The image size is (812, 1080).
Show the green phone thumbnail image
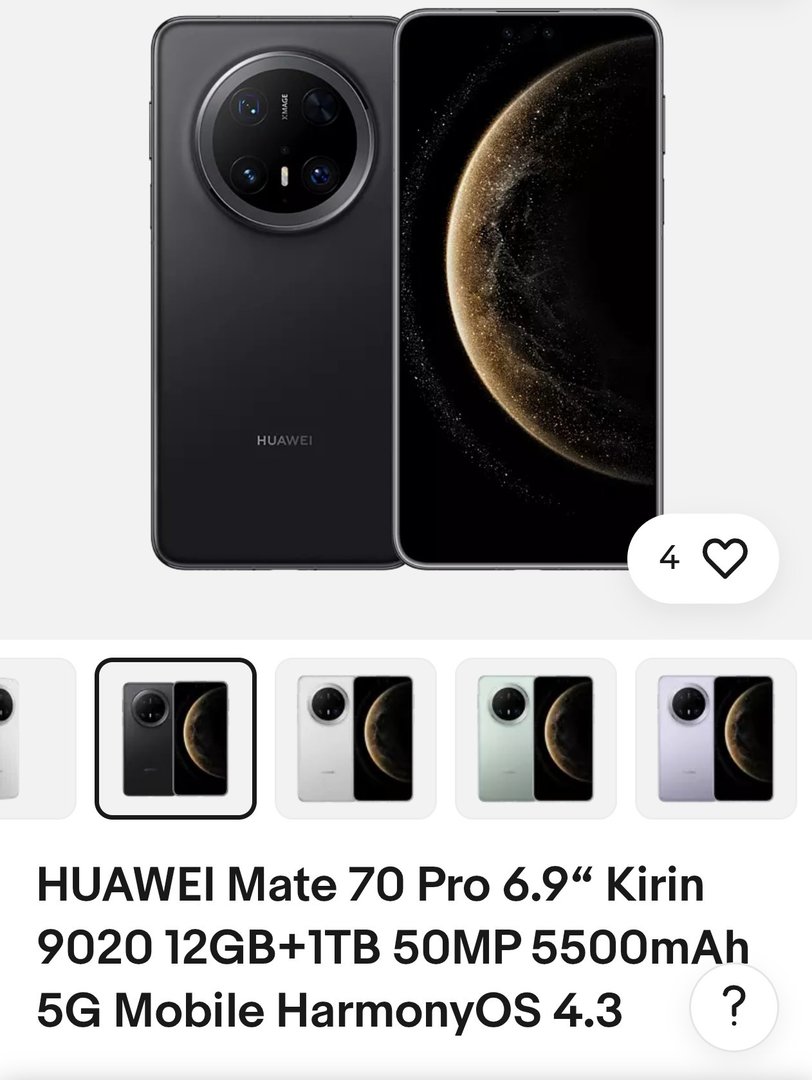coord(535,738)
